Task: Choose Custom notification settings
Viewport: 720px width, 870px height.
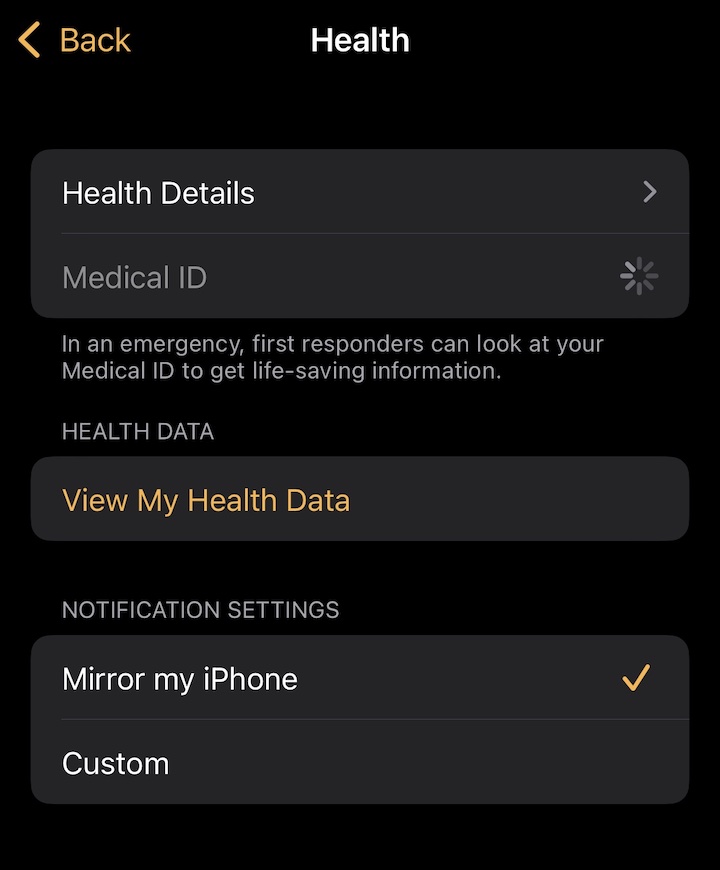Action: coord(360,763)
